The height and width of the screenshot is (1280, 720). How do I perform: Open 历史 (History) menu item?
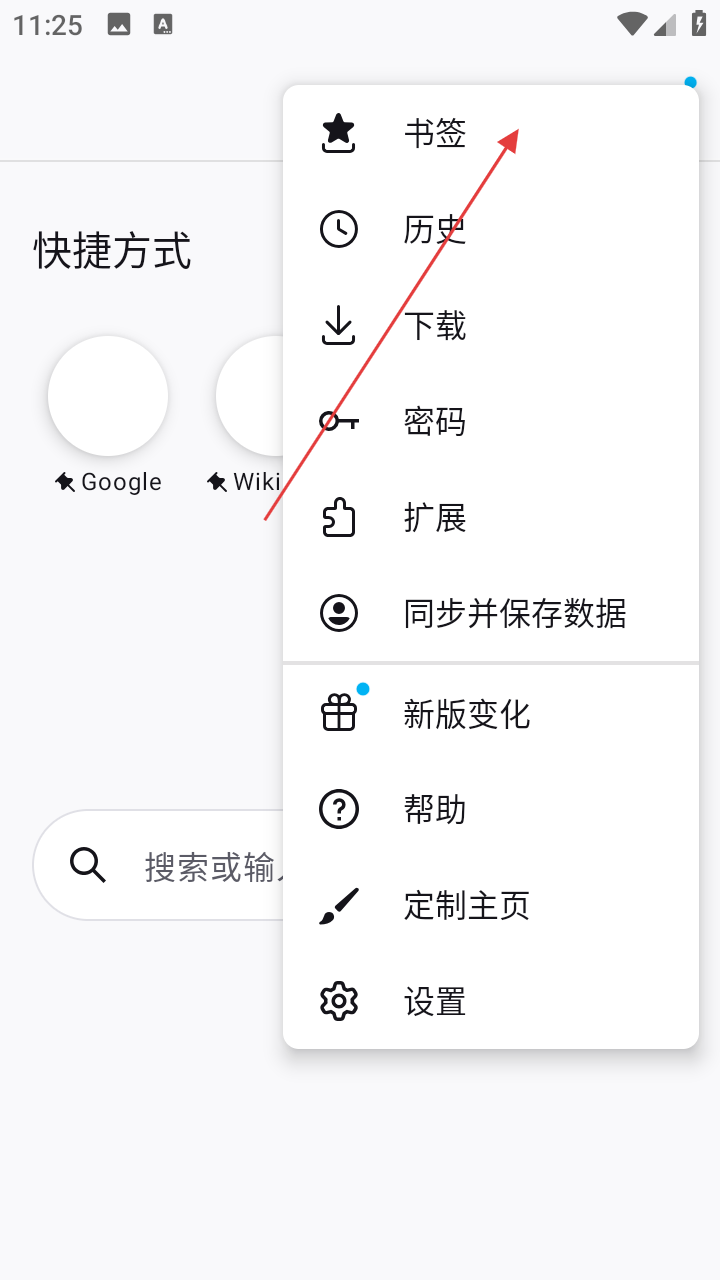click(435, 230)
